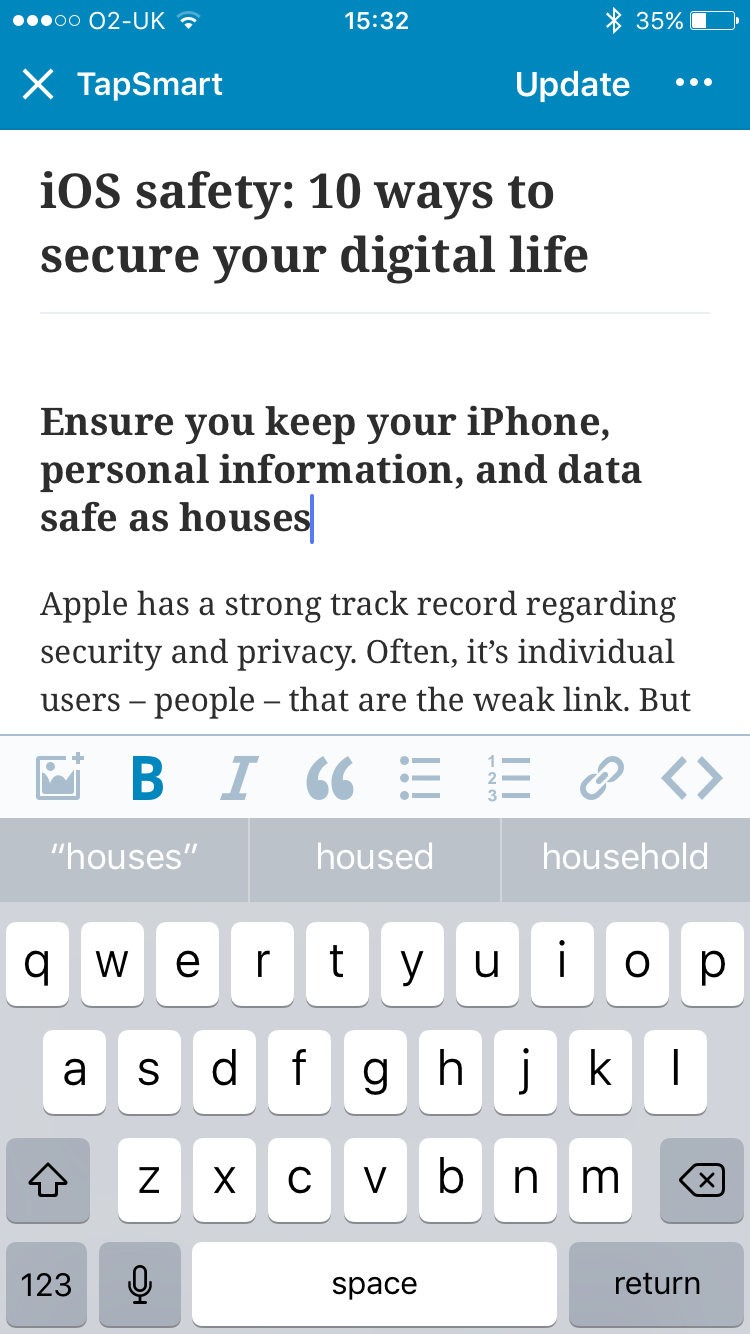This screenshot has height=1334, width=750.
Task: Close the editor with the X icon
Action: [38, 84]
